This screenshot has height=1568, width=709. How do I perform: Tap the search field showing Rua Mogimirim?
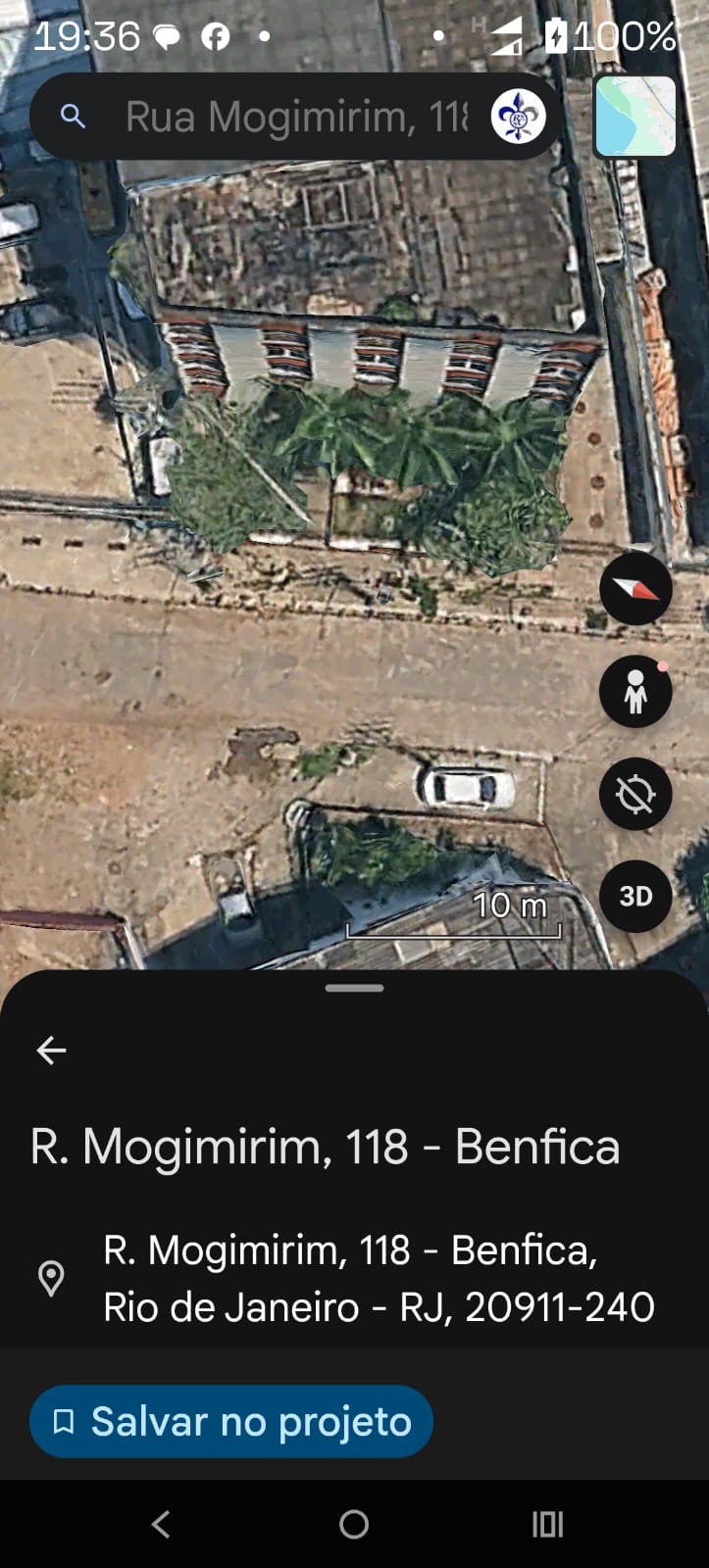point(294,118)
